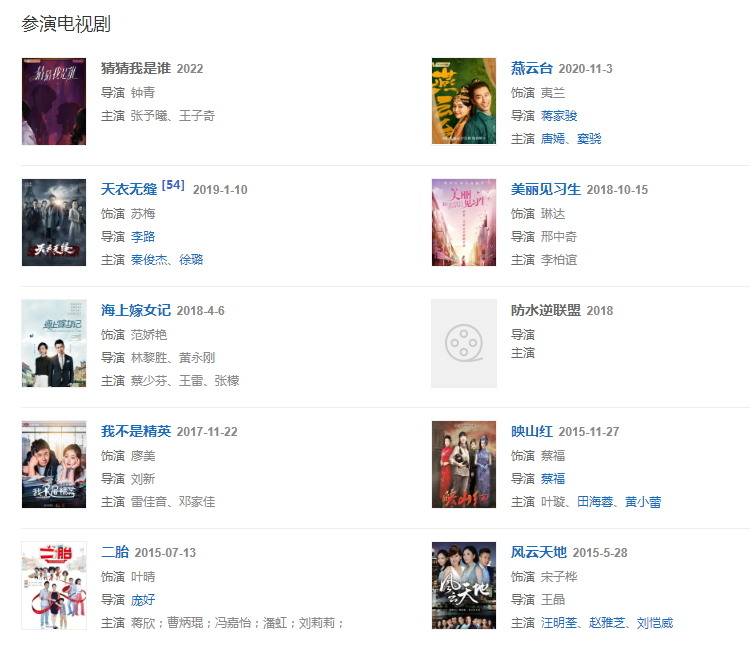View 田海蓉's linked page
Screen dimensions: 750x648
(x=596, y=502)
